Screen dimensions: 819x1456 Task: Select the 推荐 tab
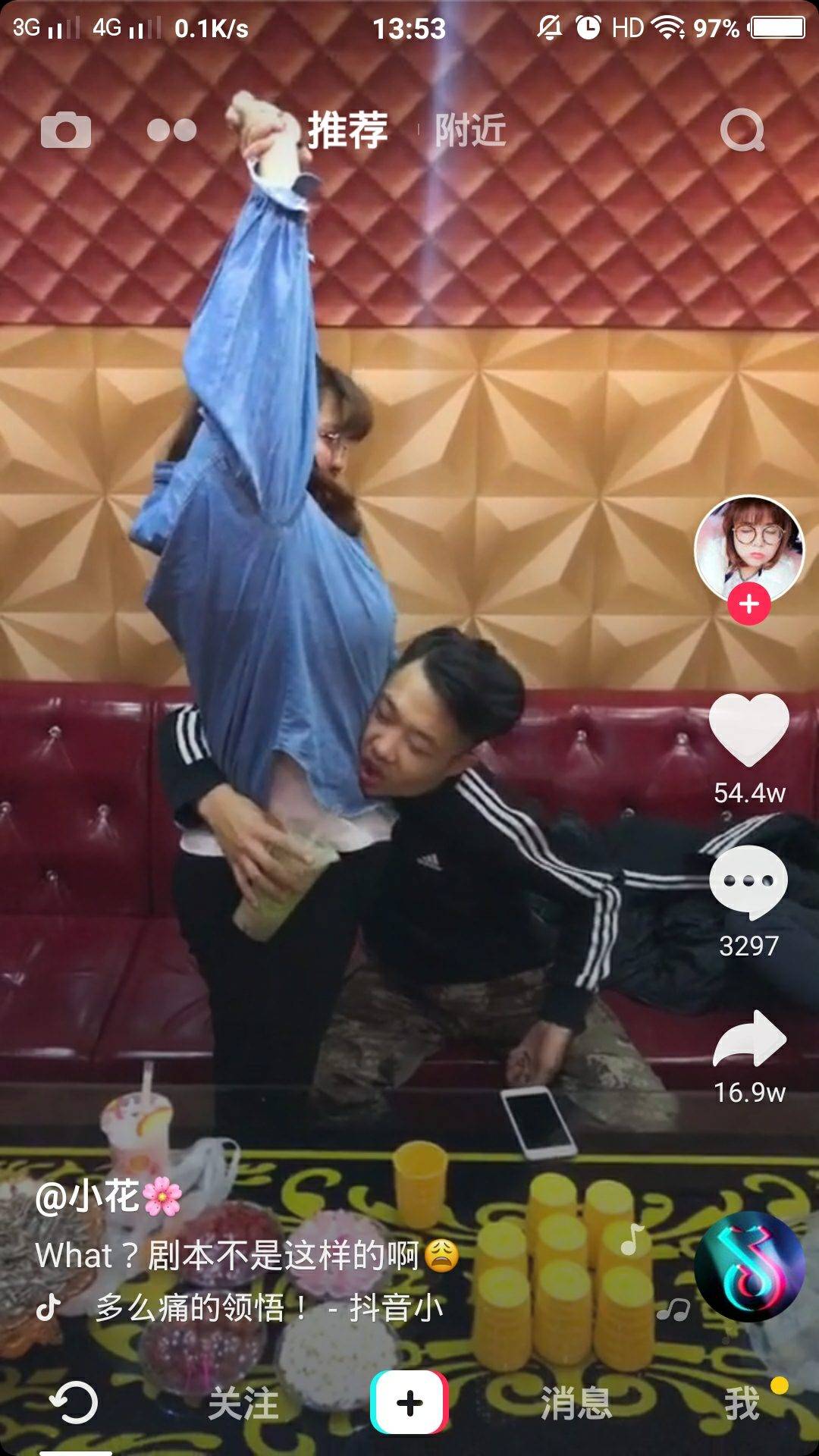point(348,130)
